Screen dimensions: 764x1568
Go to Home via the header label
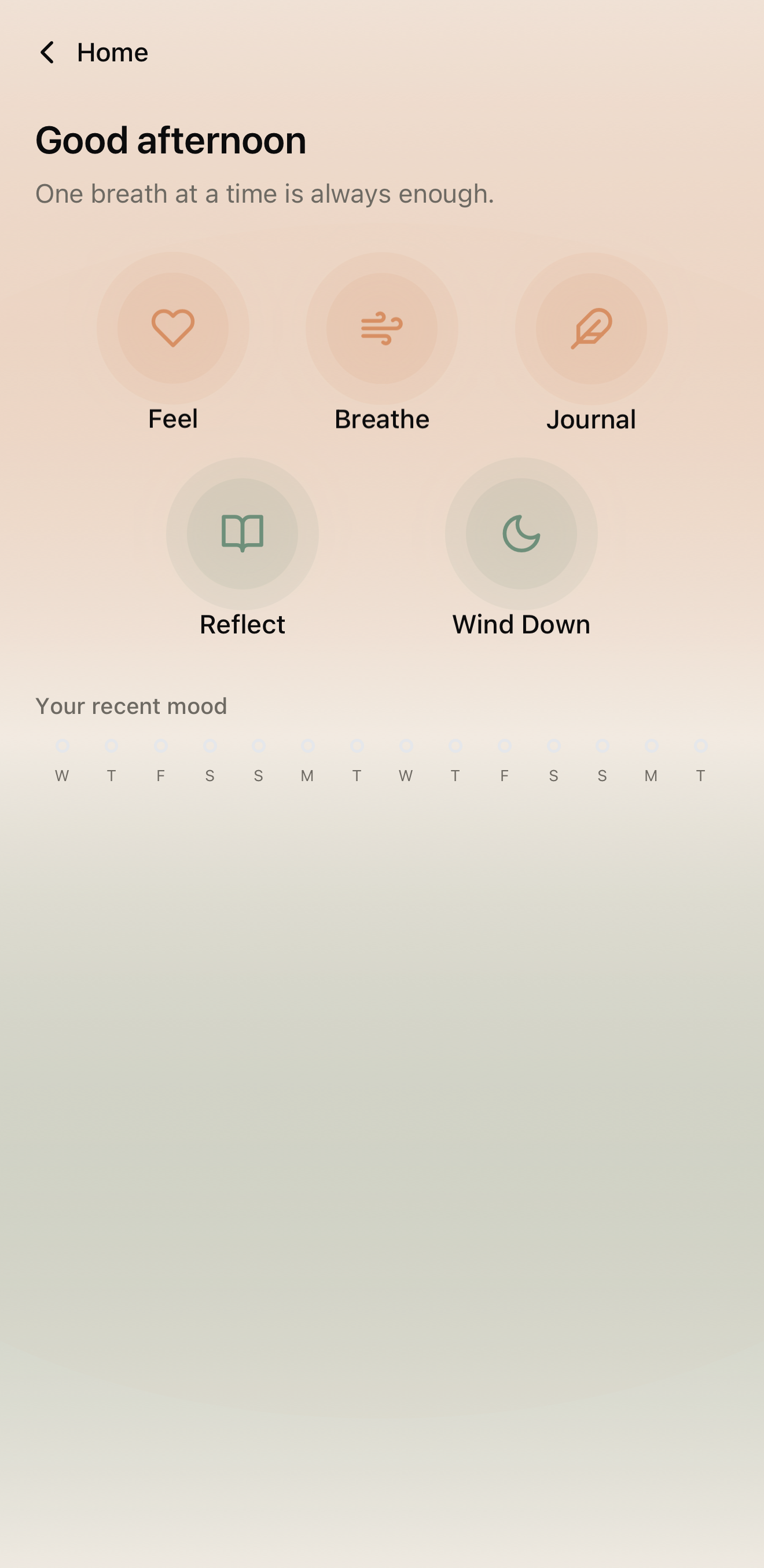(112, 52)
